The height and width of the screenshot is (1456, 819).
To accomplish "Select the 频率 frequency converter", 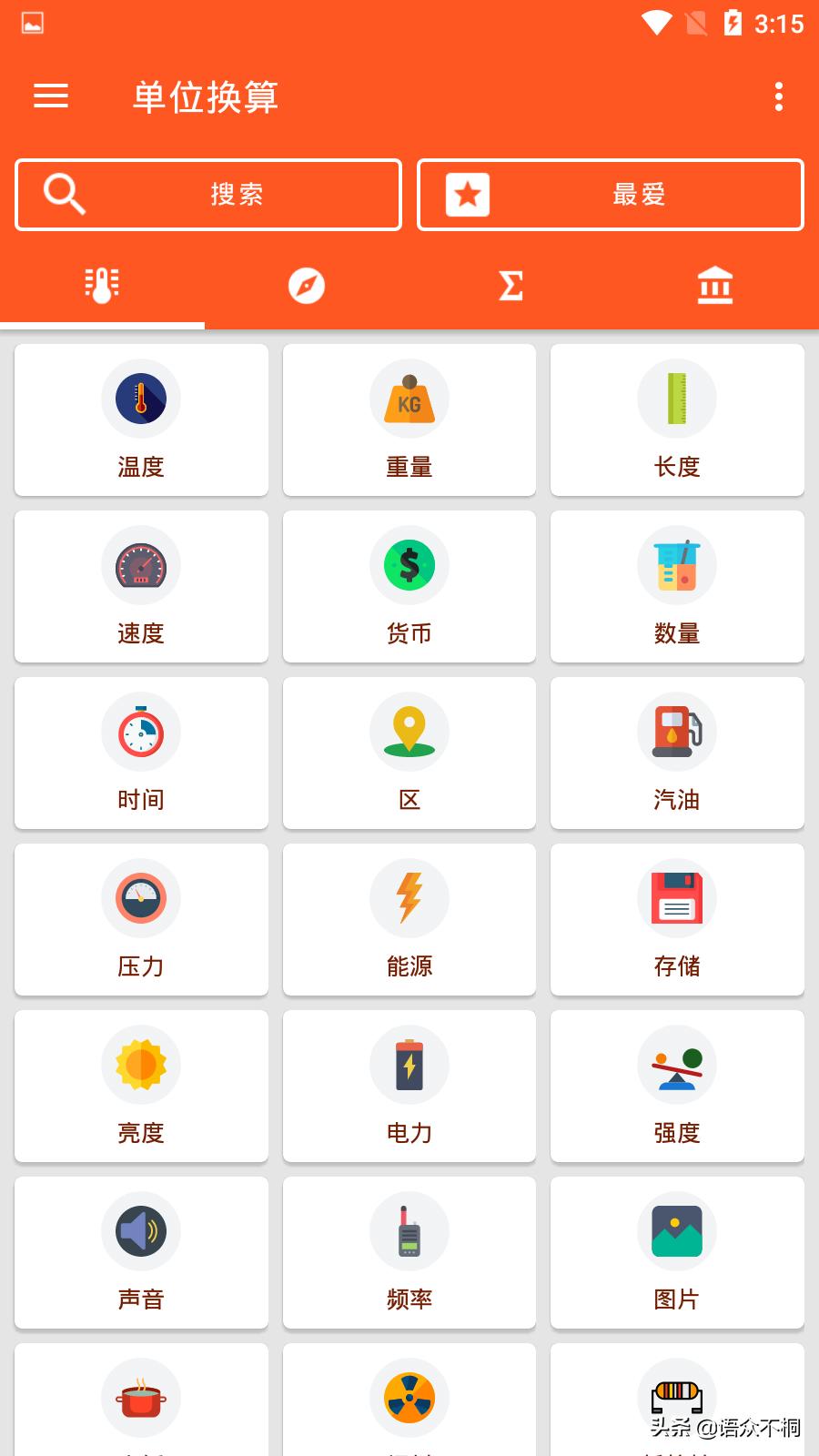I will 409,1252.
